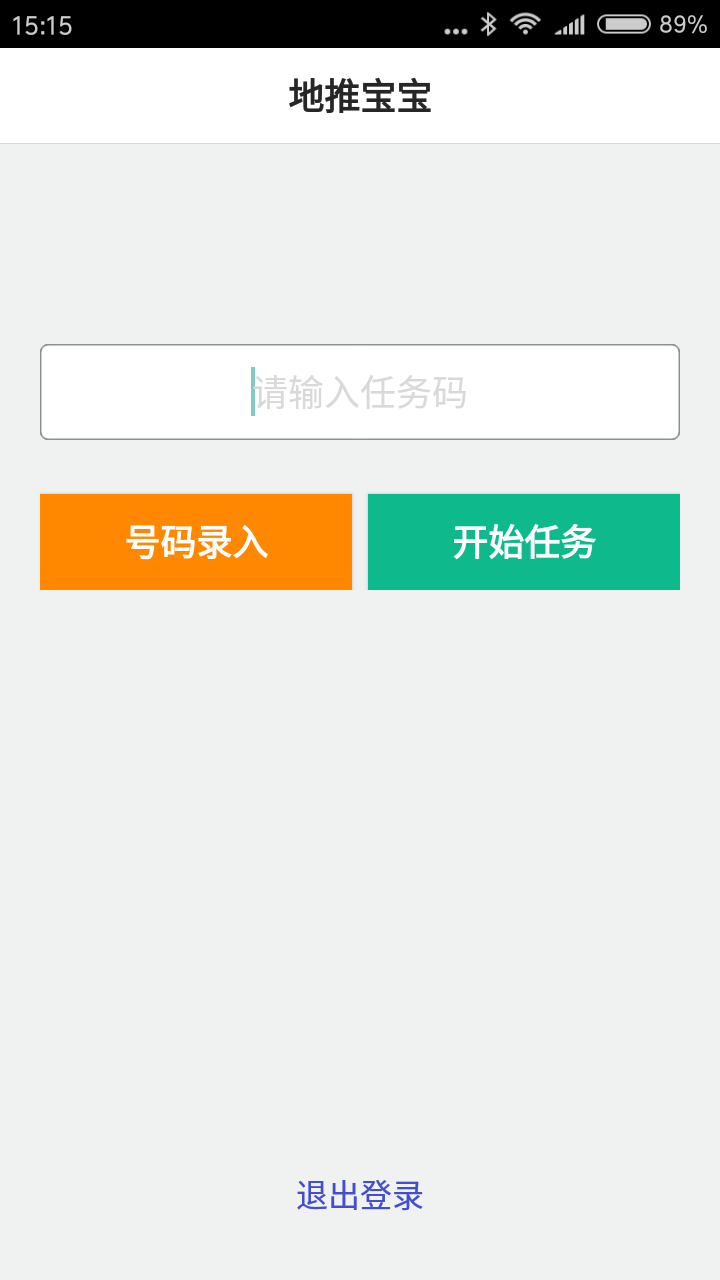Begin number recording with 号码录入
The height and width of the screenshot is (1280, 720).
(x=196, y=541)
